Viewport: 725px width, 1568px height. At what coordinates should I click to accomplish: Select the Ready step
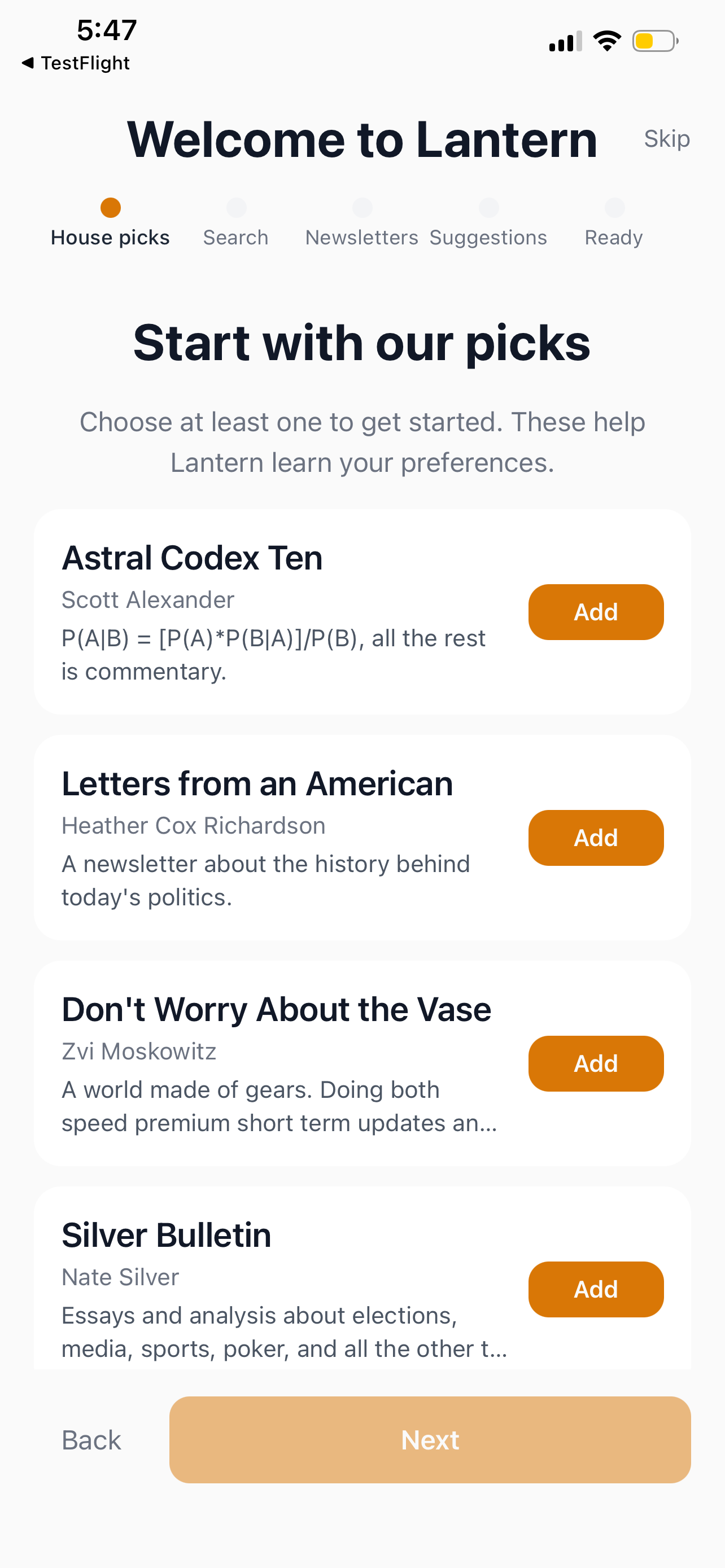pos(614,238)
